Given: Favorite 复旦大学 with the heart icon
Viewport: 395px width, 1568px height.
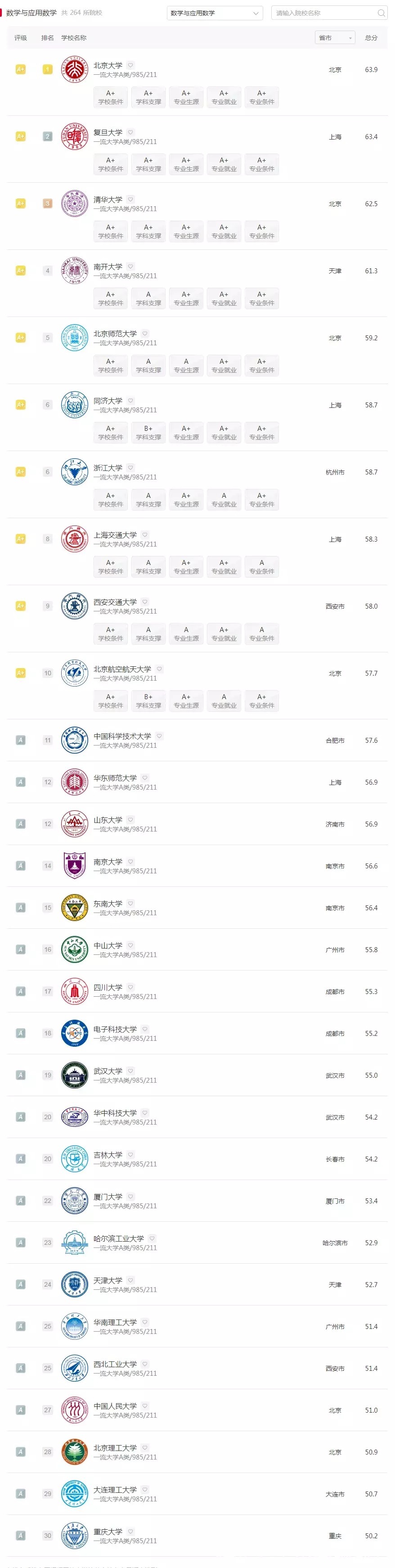Looking at the screenshot, I should point(130,132).
